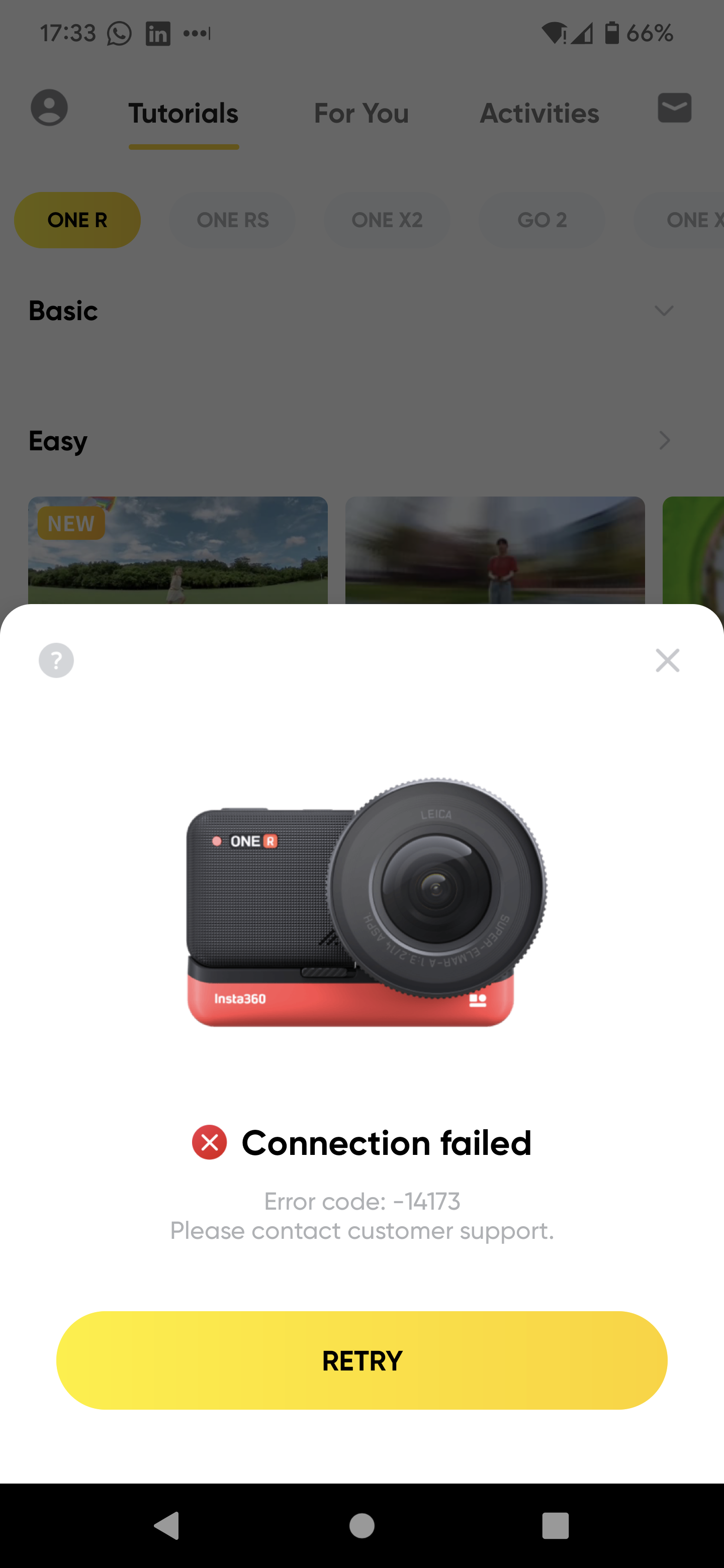The image size is (724, 1568).
Task: Close the connection failed dialog
Action: (667, 660)
